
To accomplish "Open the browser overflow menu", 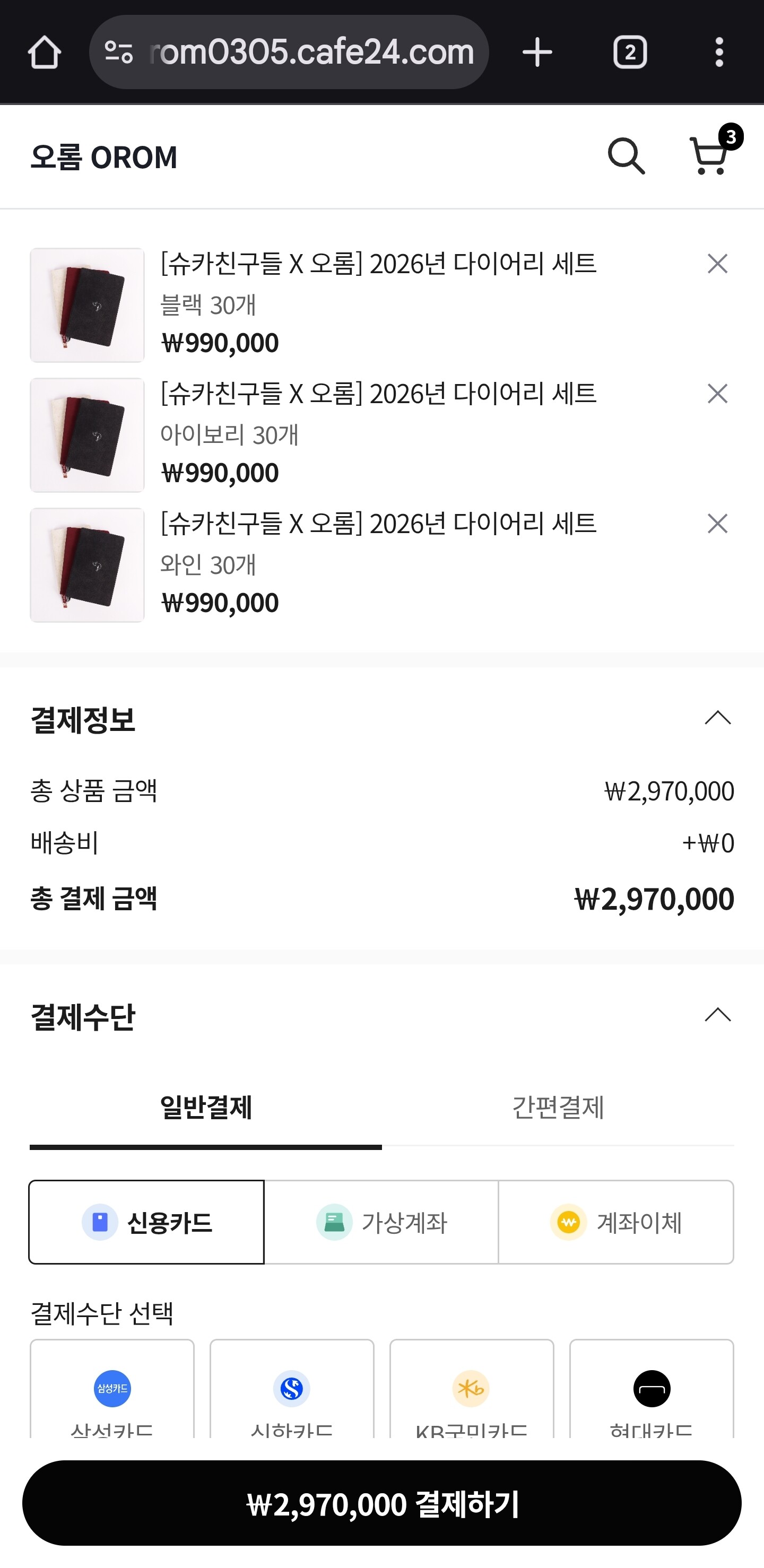I will click(x=719, y=53).
